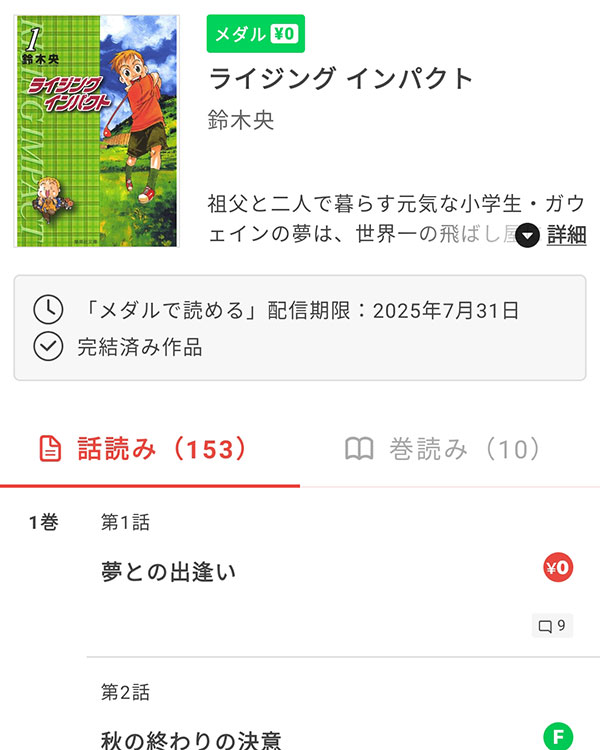600x750 pixels.
Task: Open chapter 第1話 夢との出逢い
Action: (170, 572)
